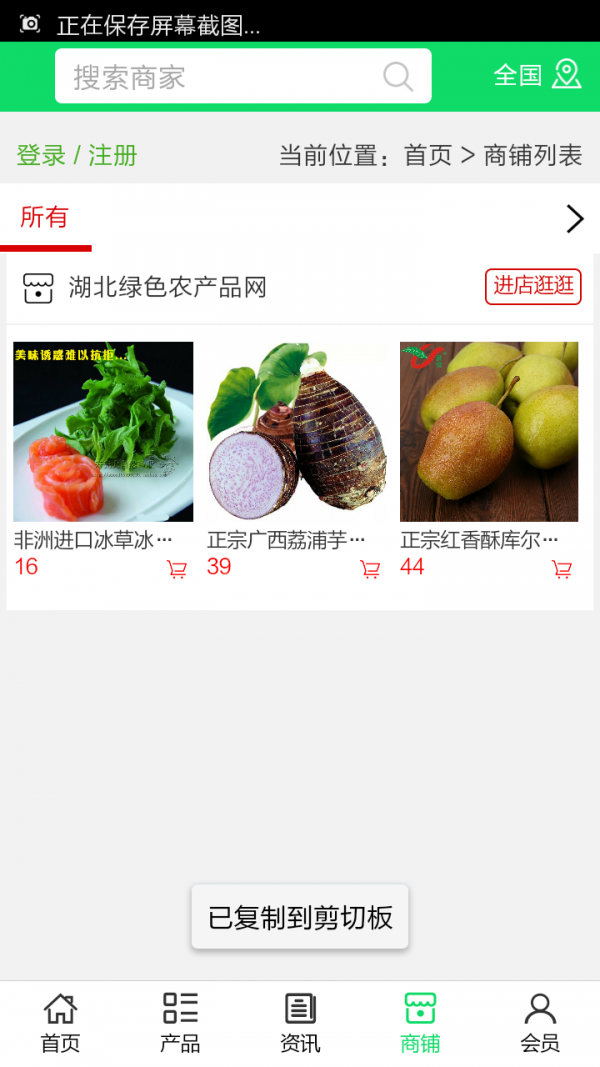Expand categories with the right arrow
The height and width of the screenshot is (1067, 600).
[x=574, y=218]
